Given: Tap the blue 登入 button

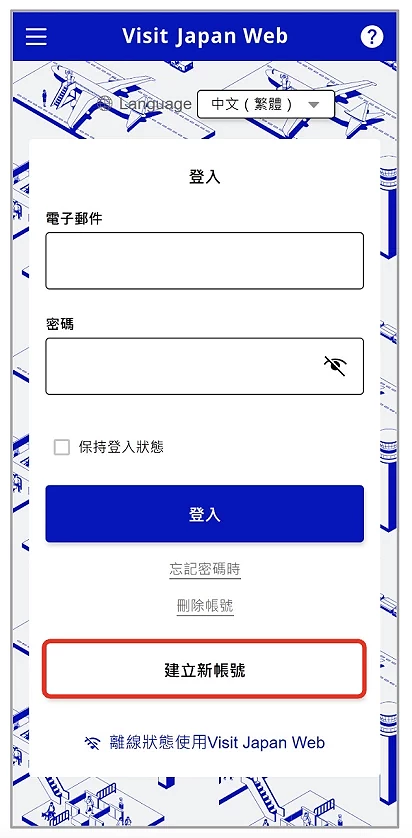Looking at the screenshot, I should (205, 514).
